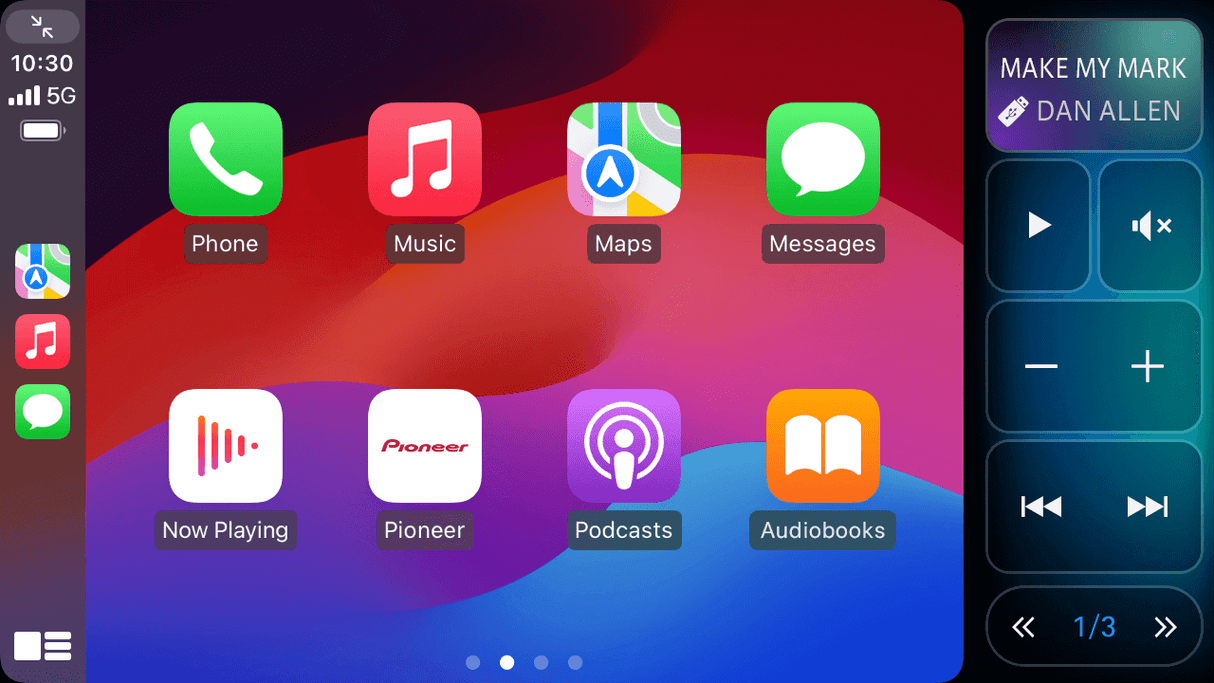Launch the Music app from the grid
This screenshot has width=1214, height=683.
[x=424, y=159]
